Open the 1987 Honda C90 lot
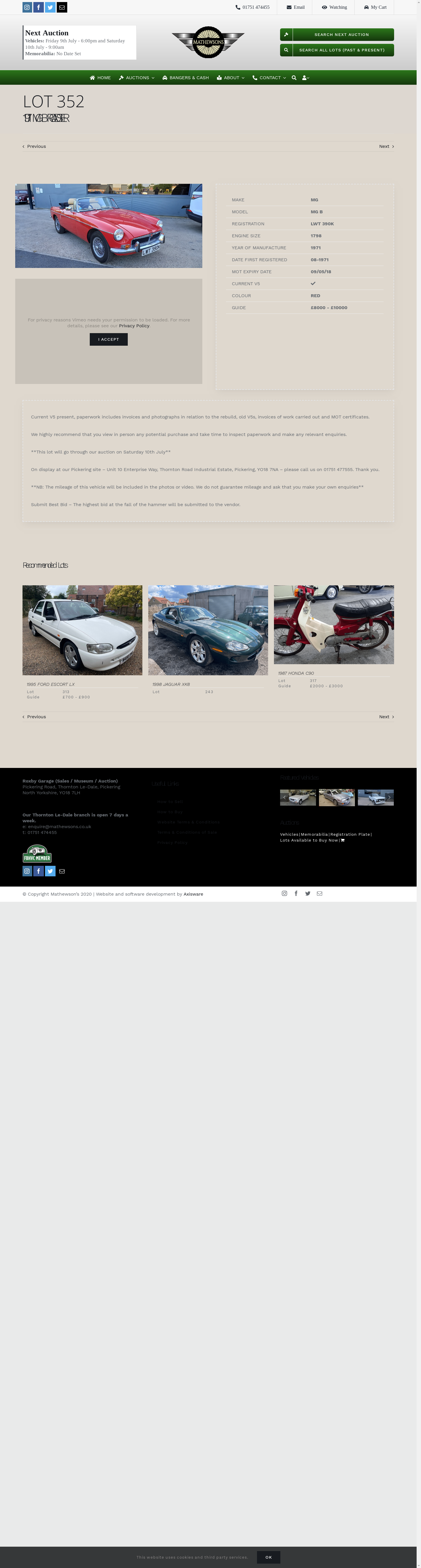 333,624
